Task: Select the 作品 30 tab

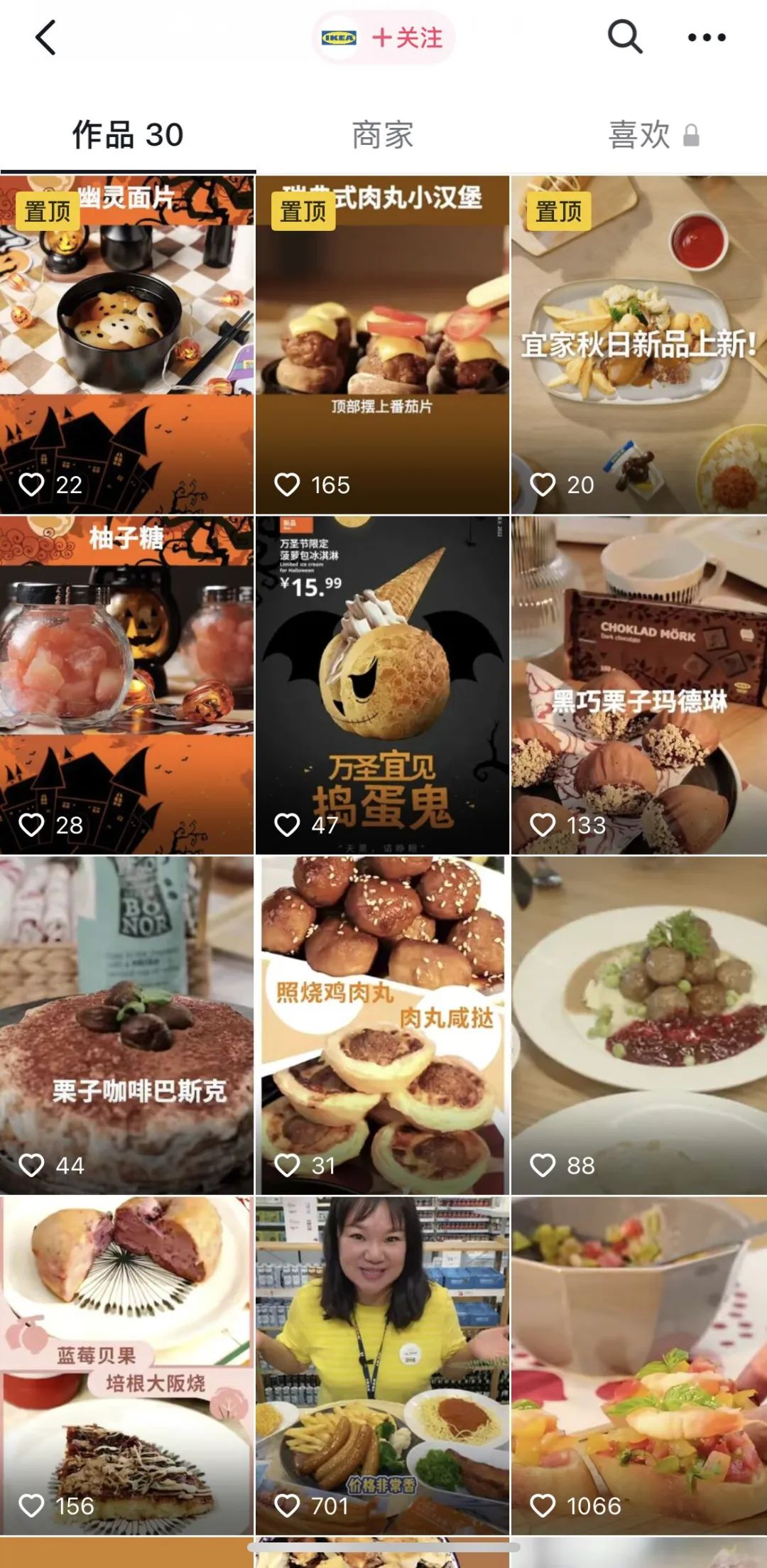Action: pos(128,135)
